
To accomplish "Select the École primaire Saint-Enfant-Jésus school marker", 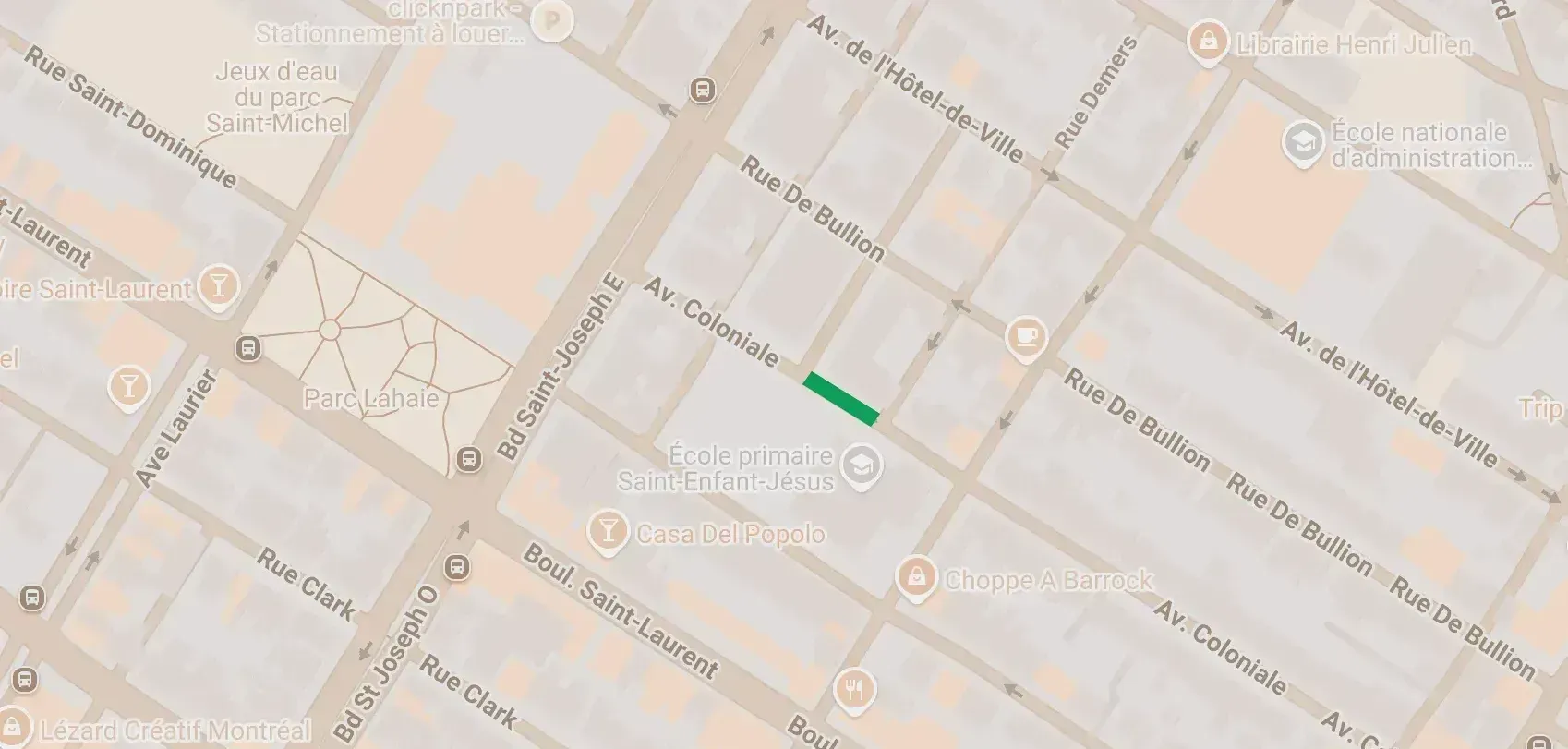I will point(864,466).
